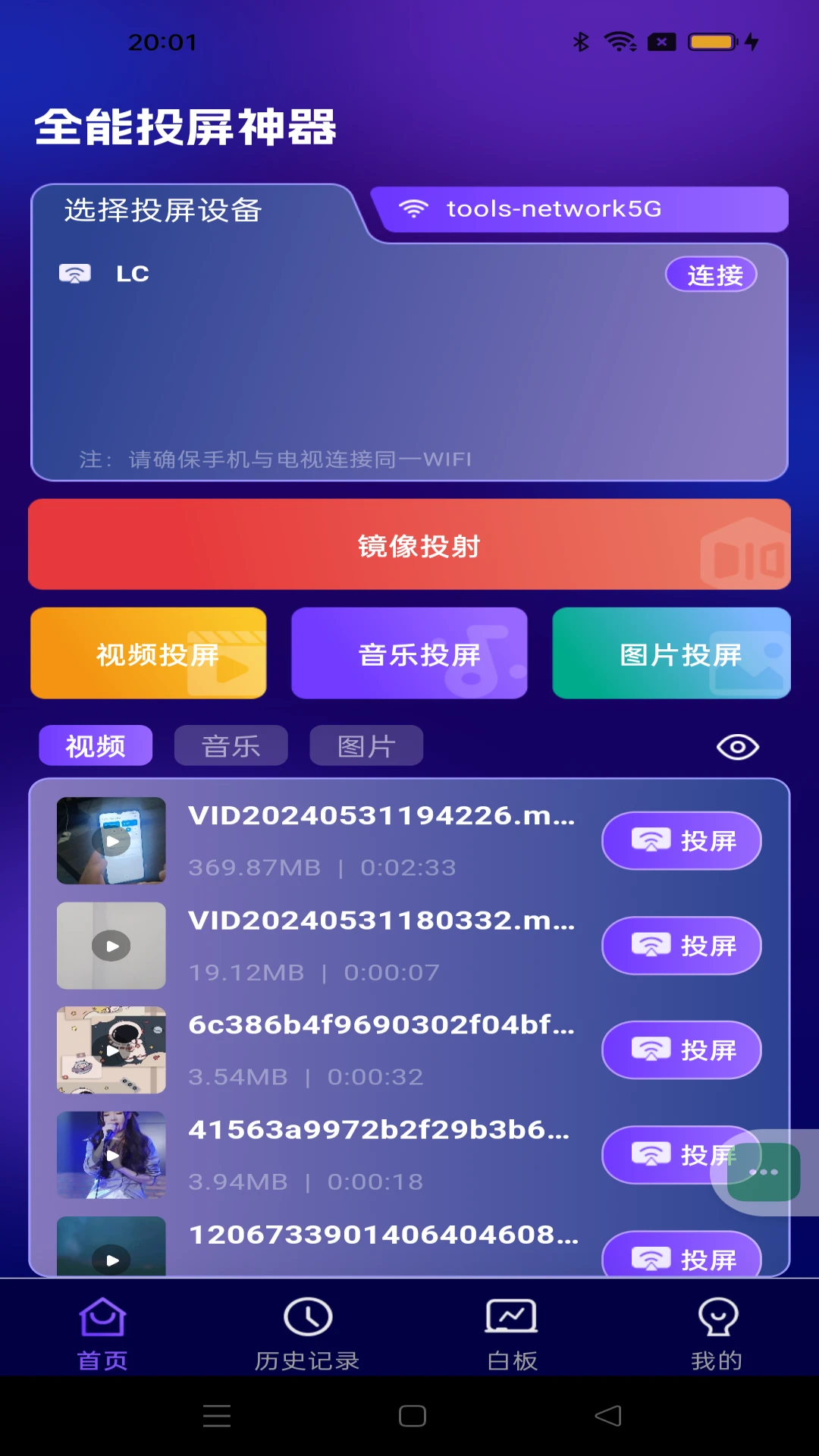819x1456 pixels.
Task: Switch to the 音乐 media tab
Action: [231, 745]
